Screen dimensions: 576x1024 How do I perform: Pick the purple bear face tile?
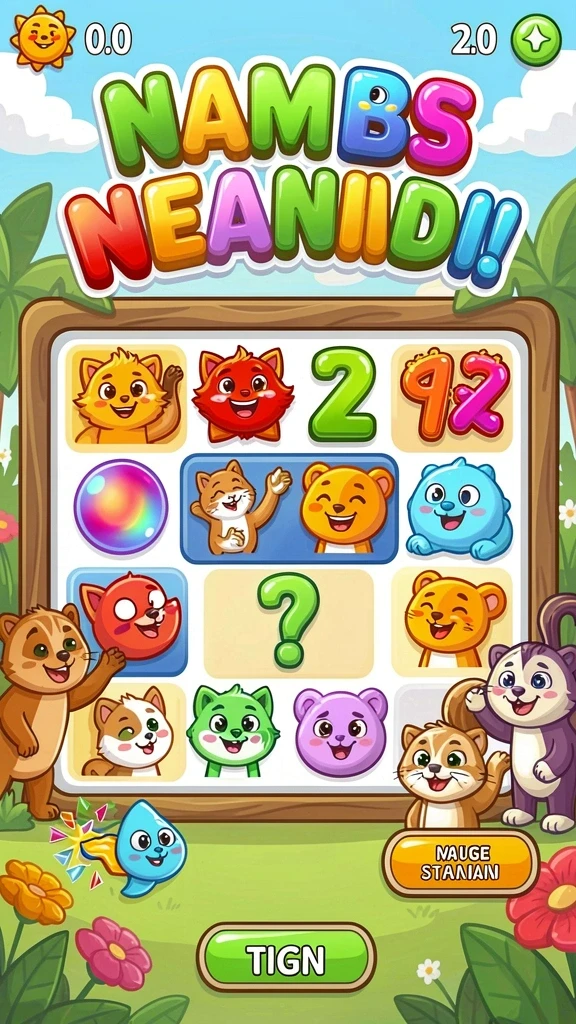(x=340, y=731)
